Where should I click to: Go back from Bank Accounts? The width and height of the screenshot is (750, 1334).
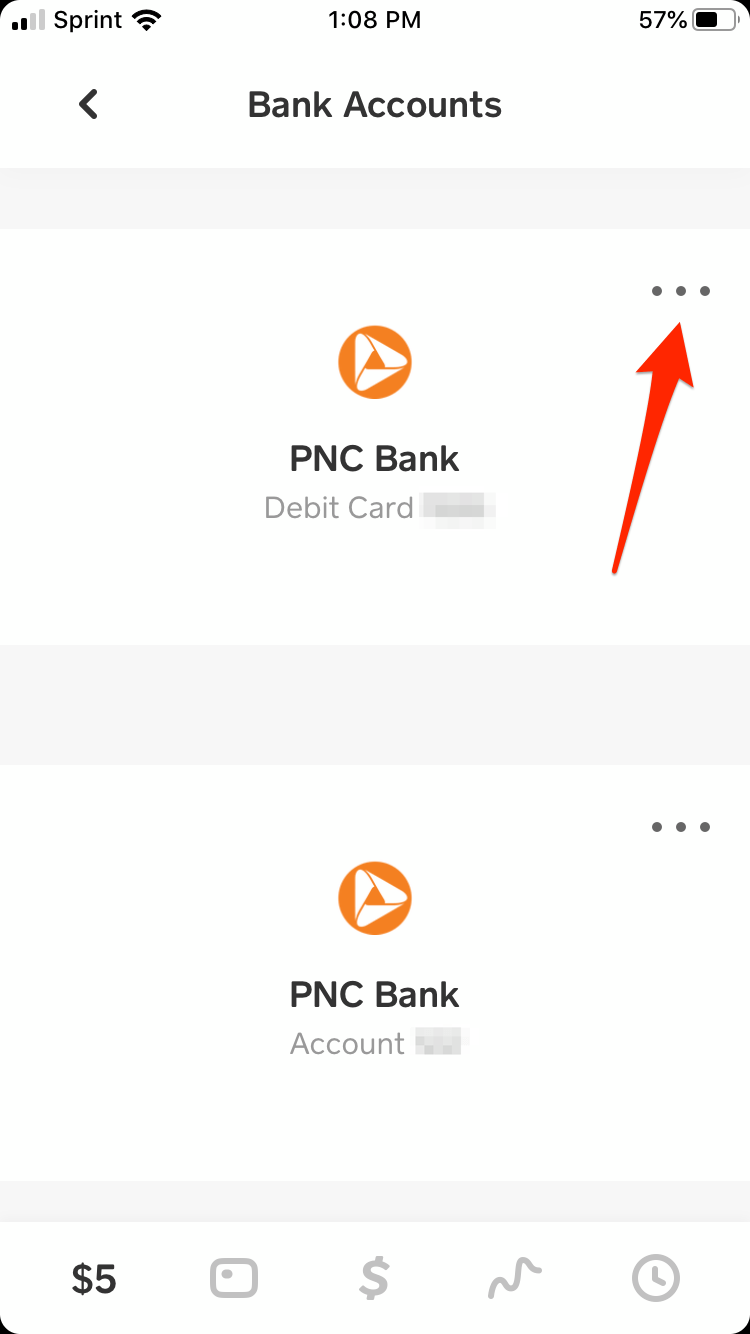pyautogui.click(x=89, y=104)
